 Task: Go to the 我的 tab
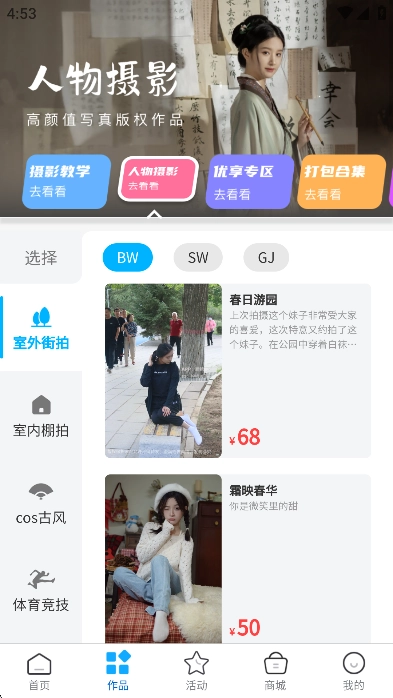tap(354, 671)
